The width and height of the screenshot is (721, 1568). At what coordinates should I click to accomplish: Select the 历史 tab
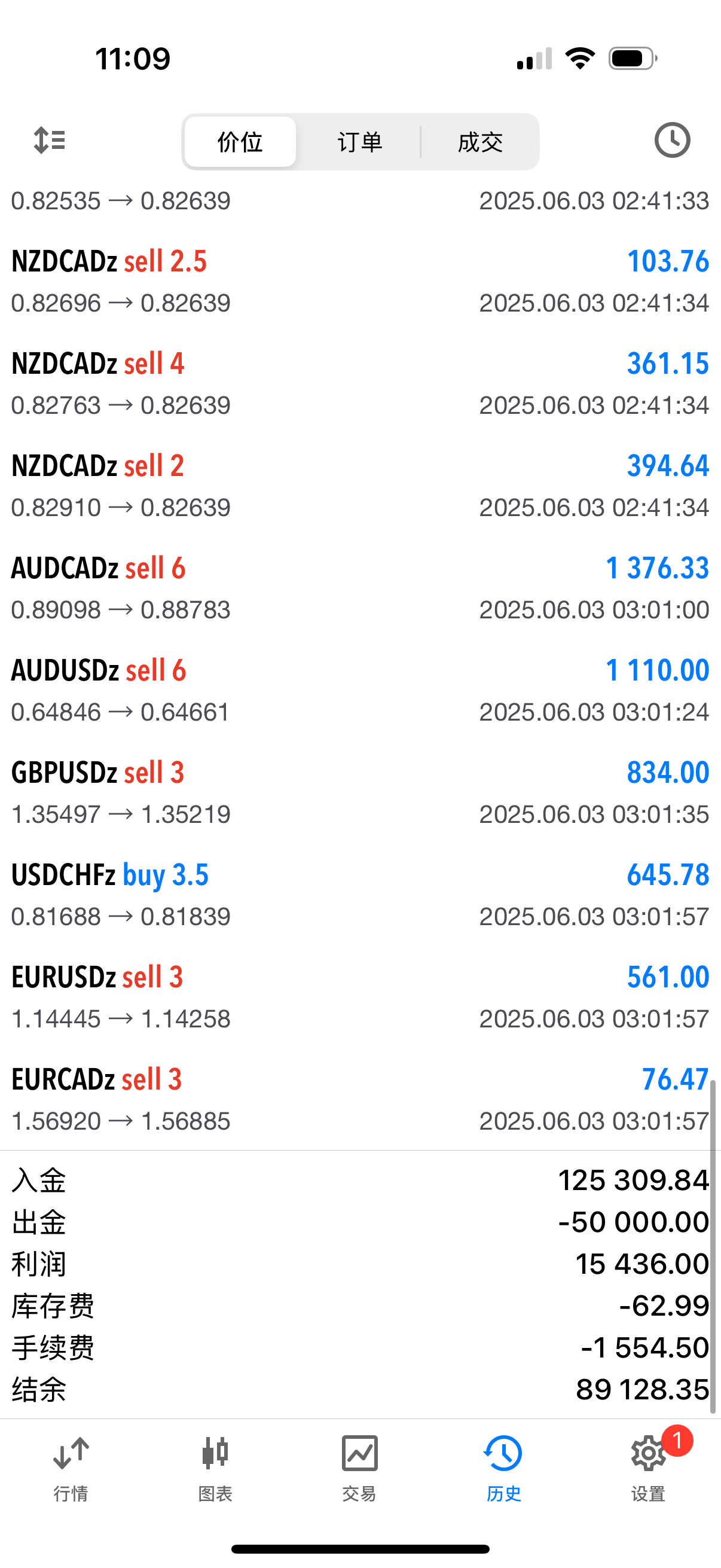(x=504, y=1469)
